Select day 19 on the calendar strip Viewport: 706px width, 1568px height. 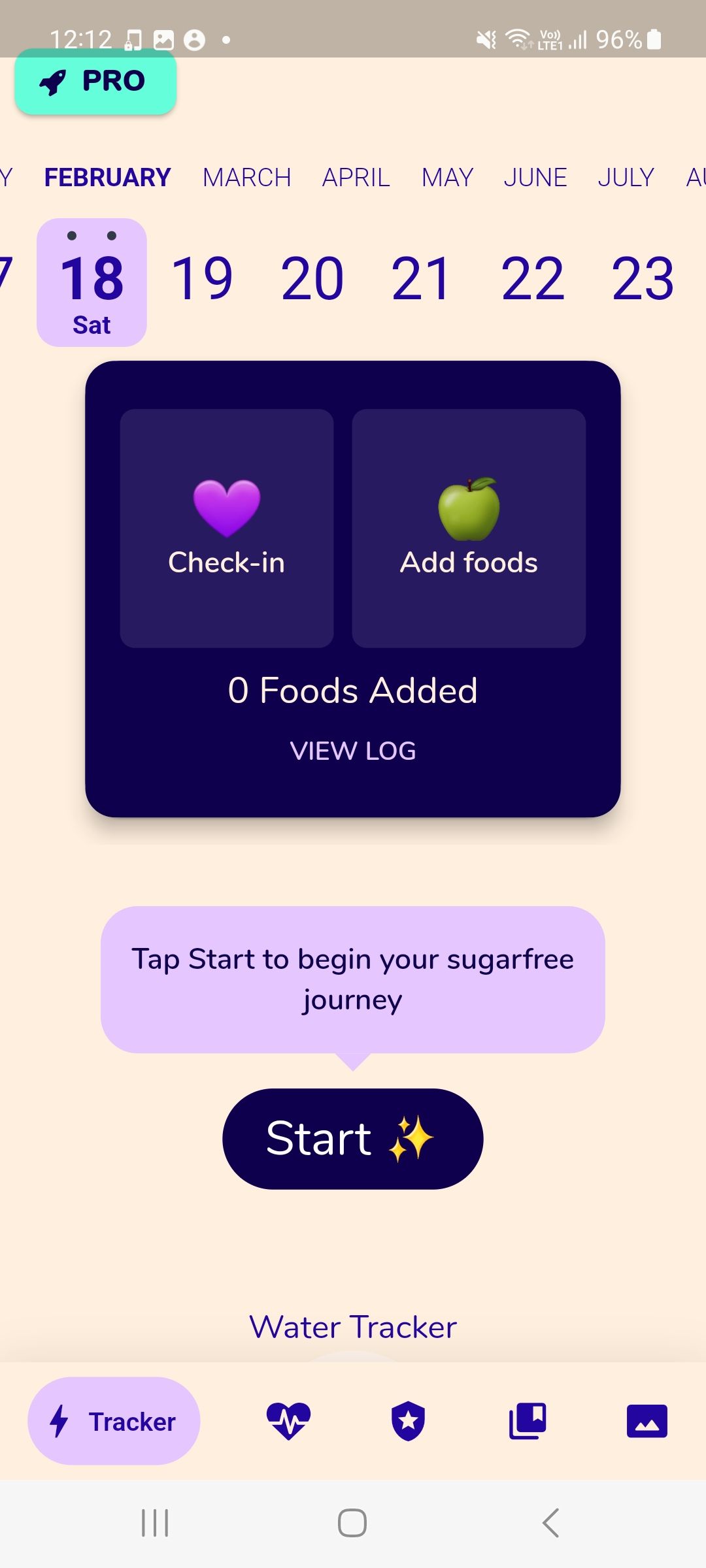point(201,278)
